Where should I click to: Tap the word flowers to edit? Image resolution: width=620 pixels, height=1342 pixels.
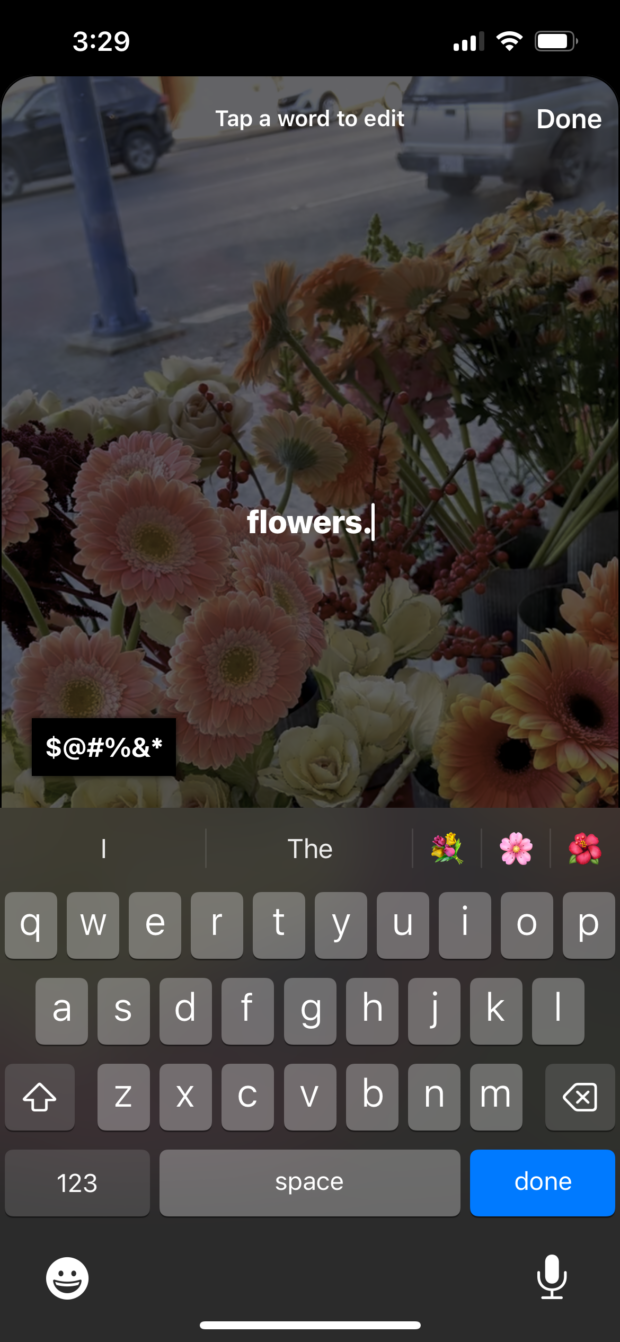click(306, 522)
